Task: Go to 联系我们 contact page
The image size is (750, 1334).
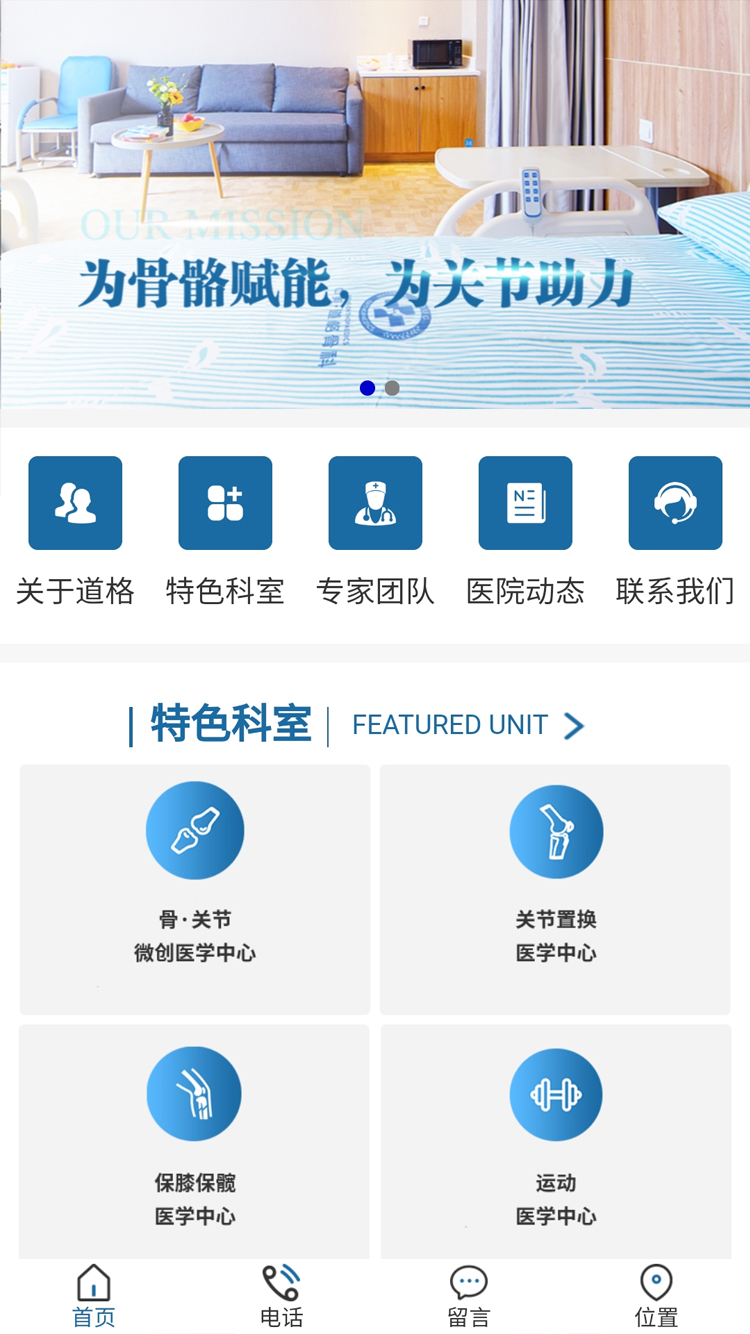Action: point(675,503)
